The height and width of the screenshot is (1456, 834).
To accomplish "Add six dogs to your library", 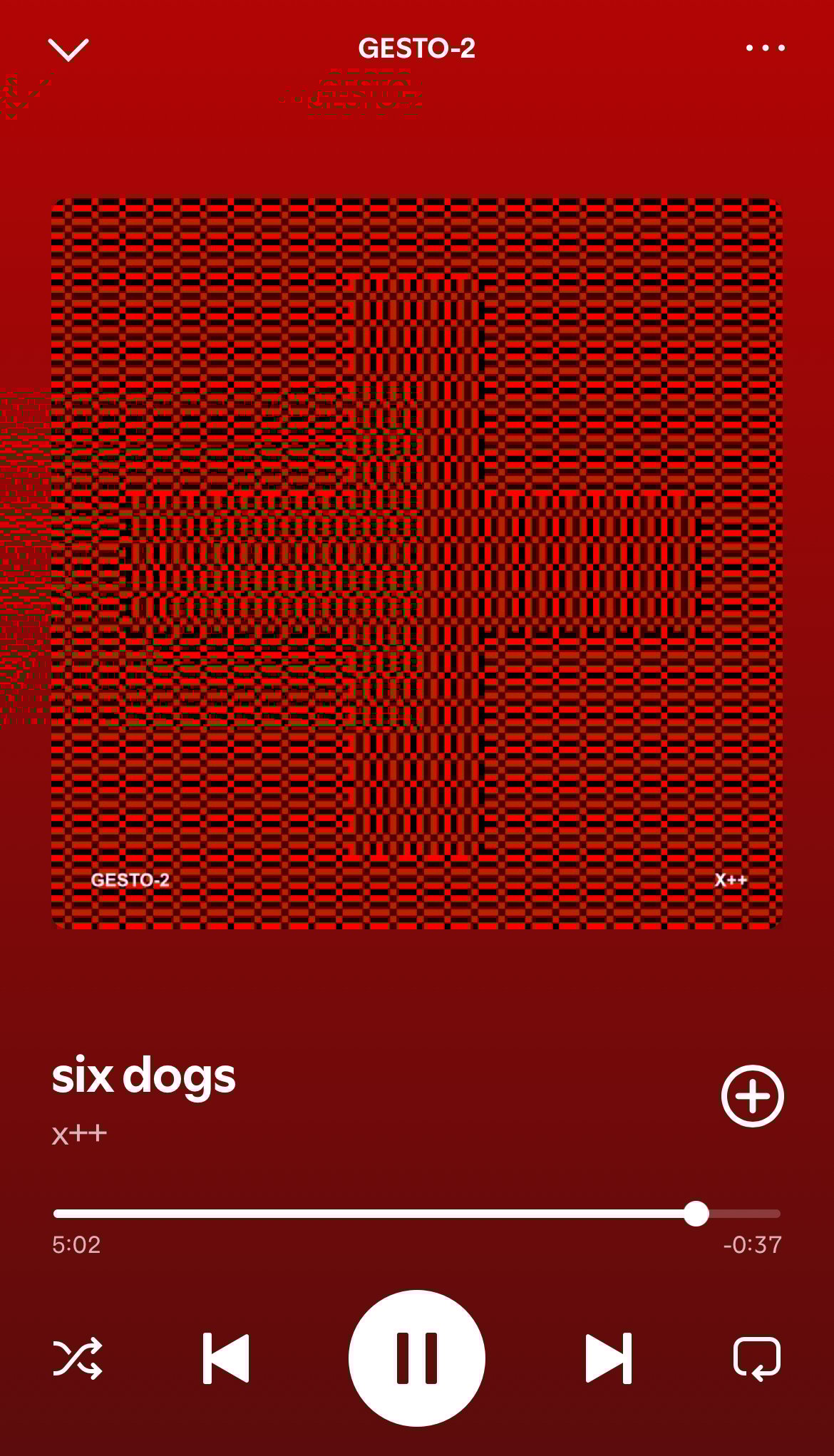I will coord(752,1096).
